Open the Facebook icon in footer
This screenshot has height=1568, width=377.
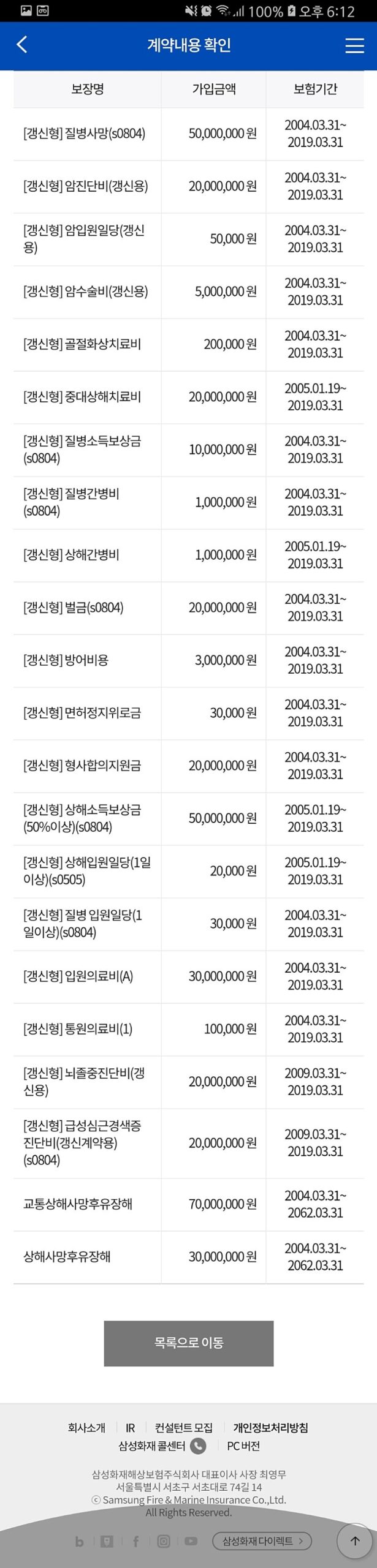click(x=135, y=1540)
